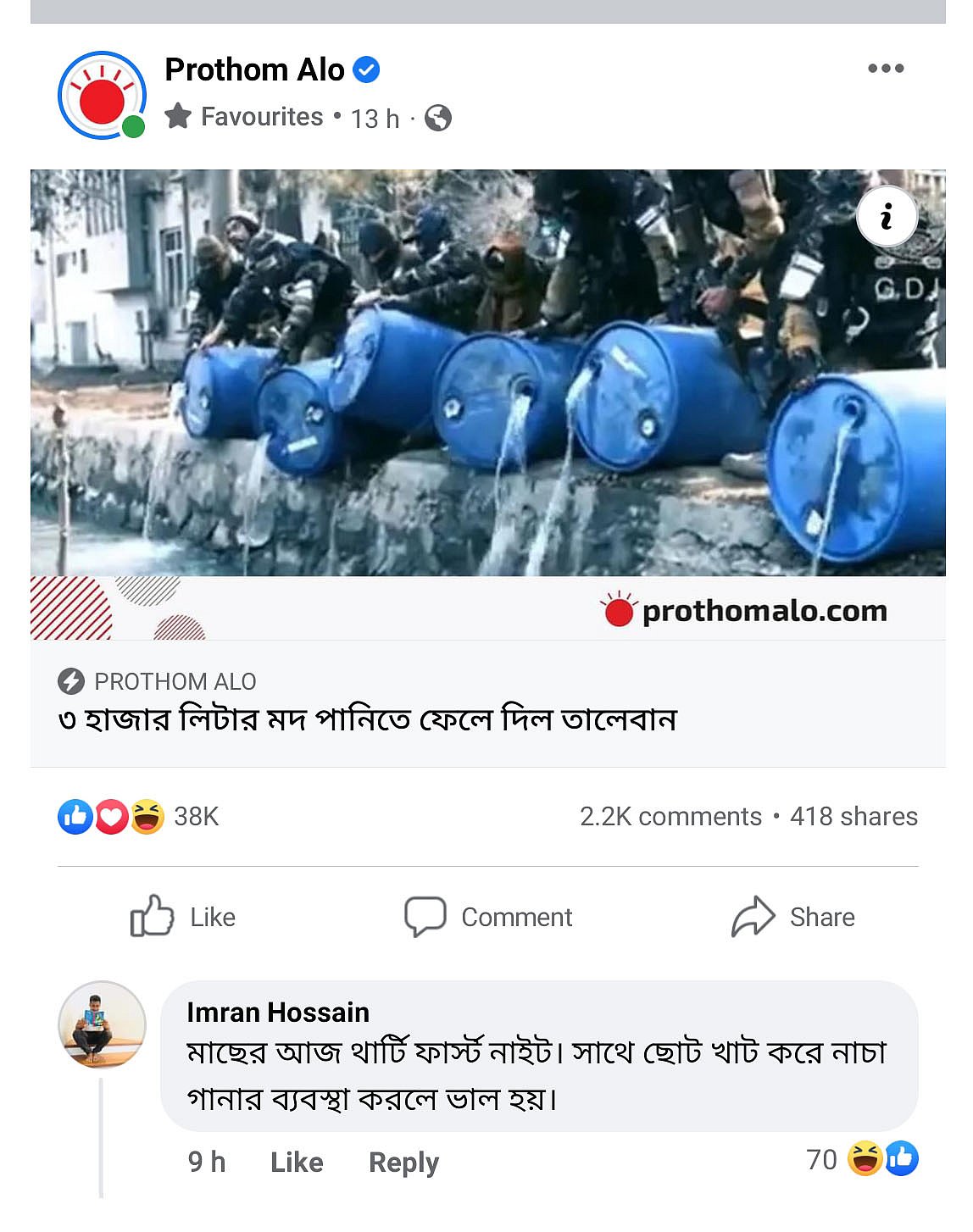Comment on the Prothom Alo post
973x1232 pixels.
[x=488, y=917]
